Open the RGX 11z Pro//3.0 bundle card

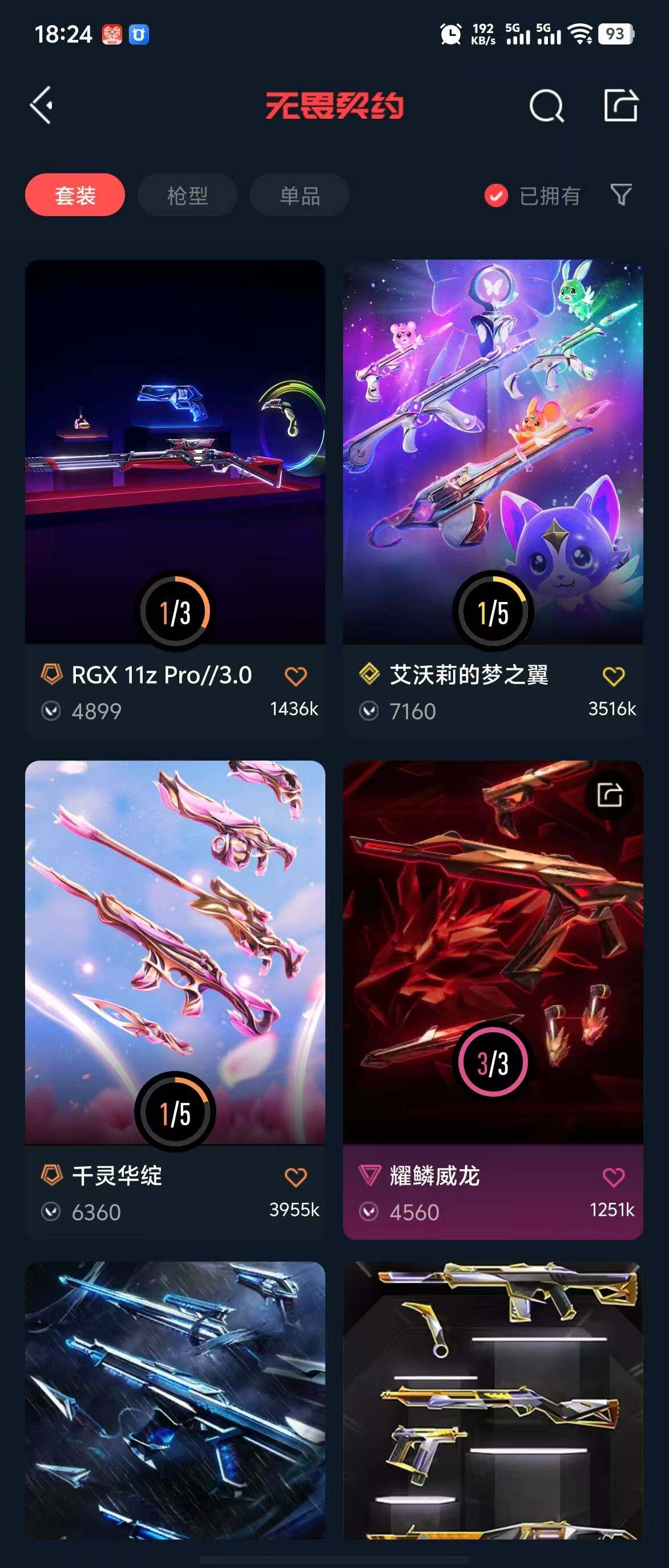(175, 450)
